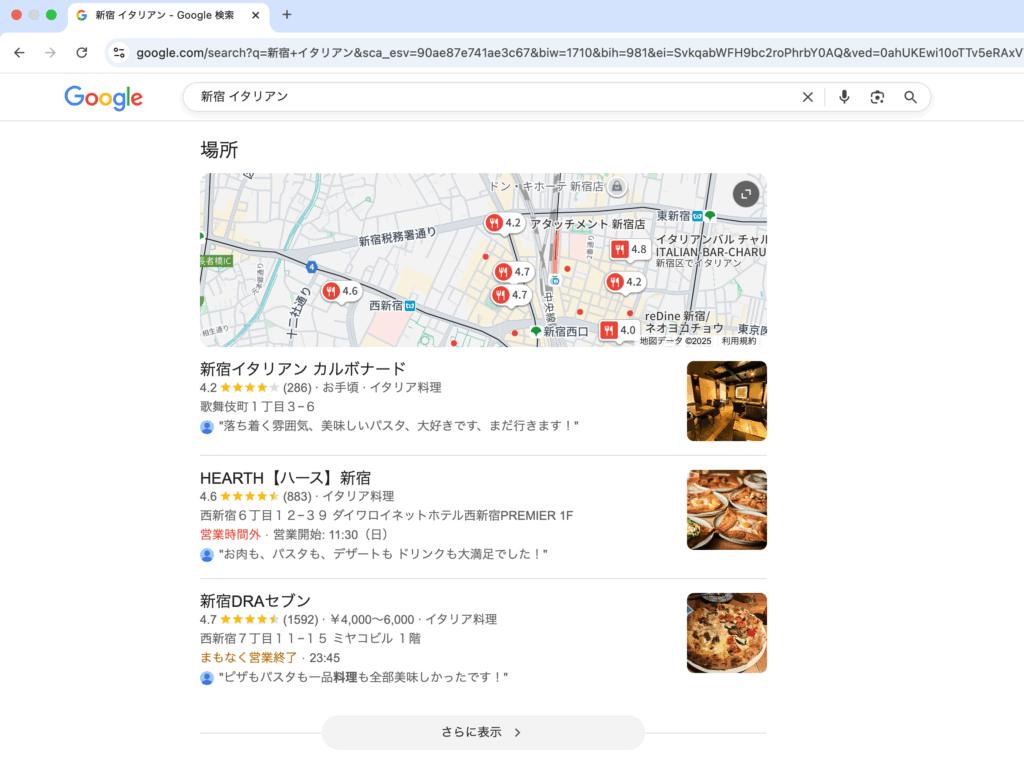1024x760 pixels.
Task: Select the 4.8 rated map pin
Action: point(630,249)
